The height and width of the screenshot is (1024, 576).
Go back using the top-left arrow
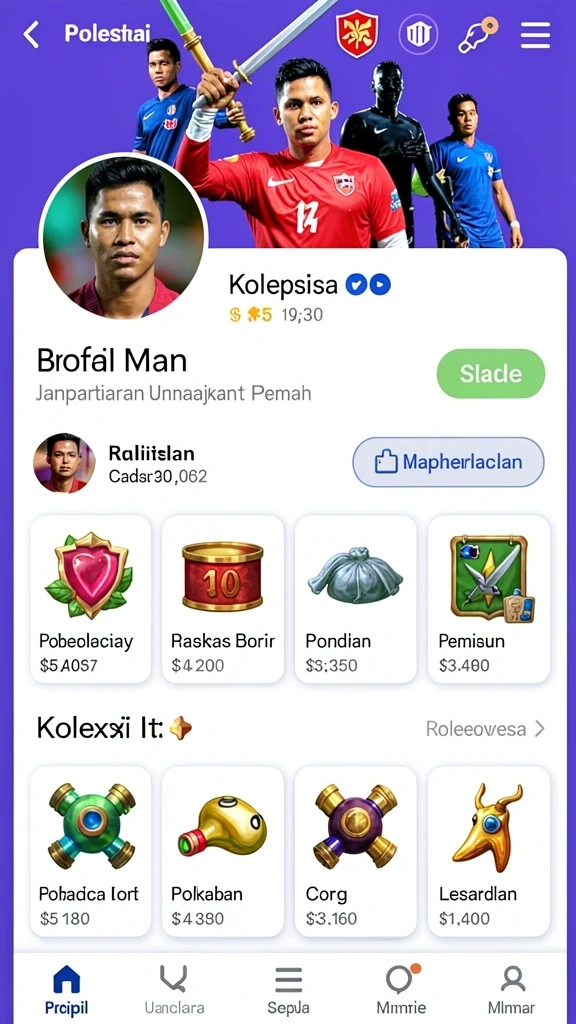(x=31, y=34)
